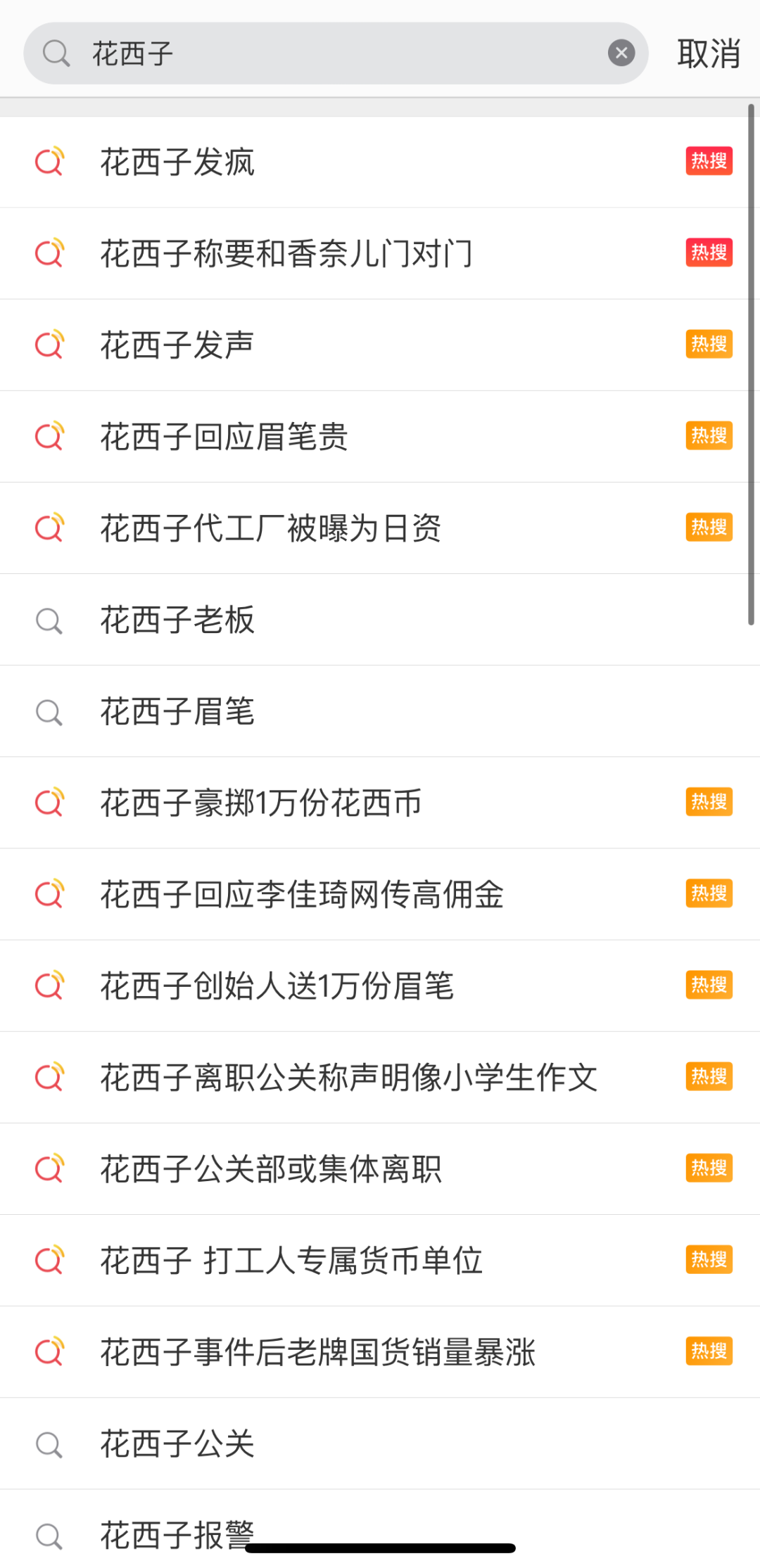The width and height of the screenshot is (760, 1568).
Task: Open the 花西子发声 hot search
Action: pyautogui.click(x=177, y=345)
